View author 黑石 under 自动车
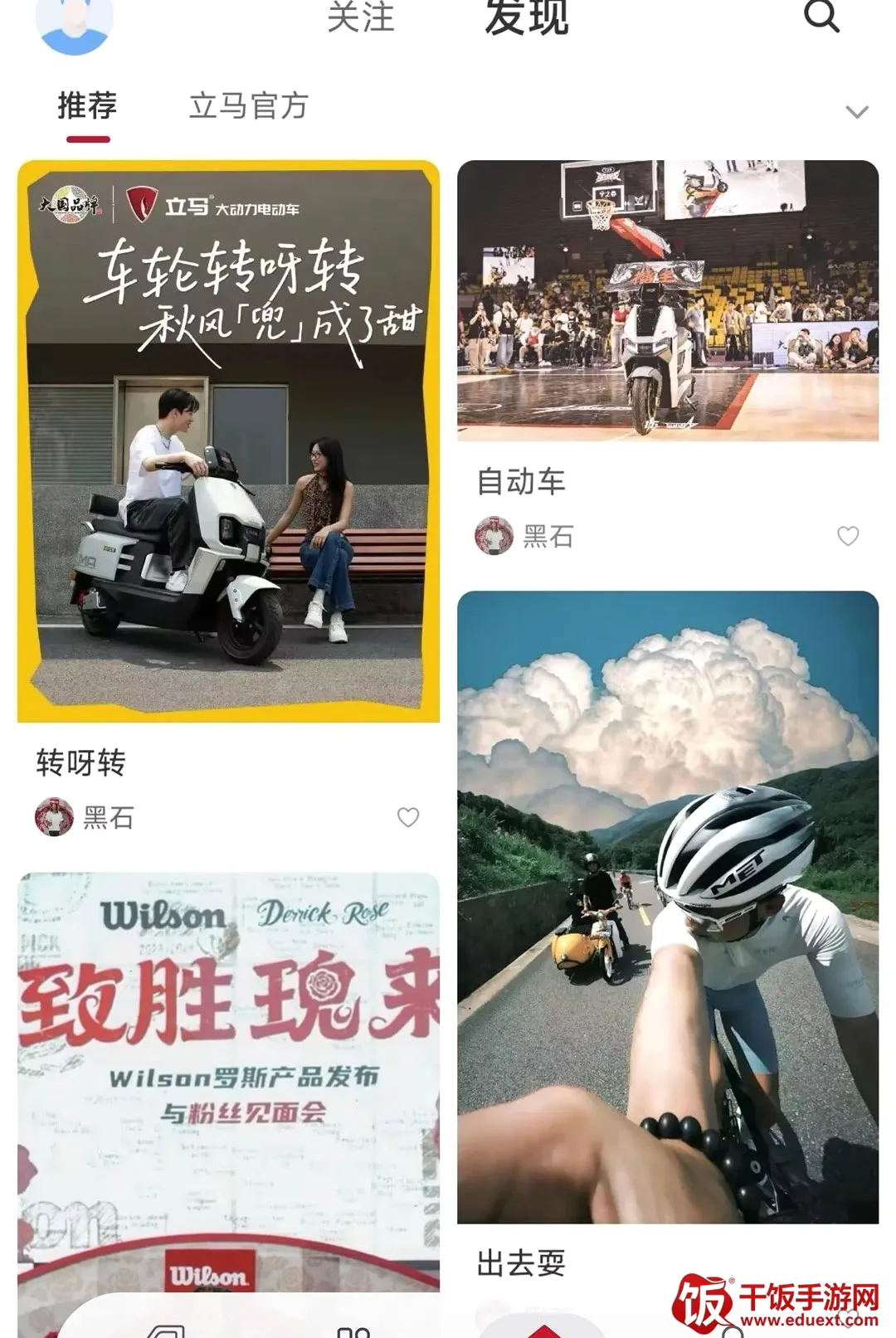The width and height of the screenshot is (896, 1338). (524, 536)
